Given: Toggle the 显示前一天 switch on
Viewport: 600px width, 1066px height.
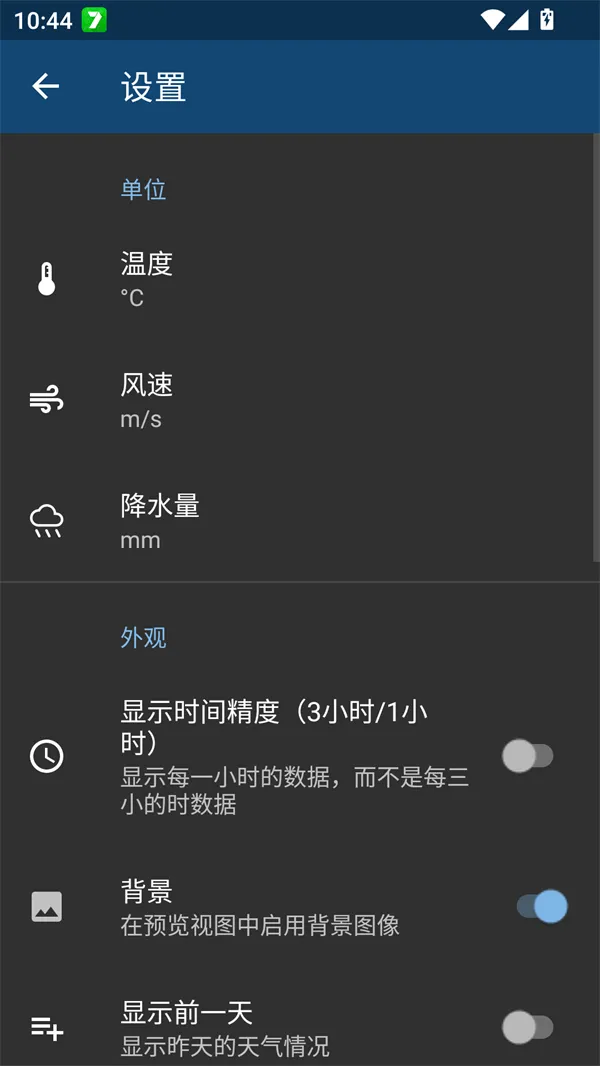Looking at the screenshot, I should (527, 1027).
